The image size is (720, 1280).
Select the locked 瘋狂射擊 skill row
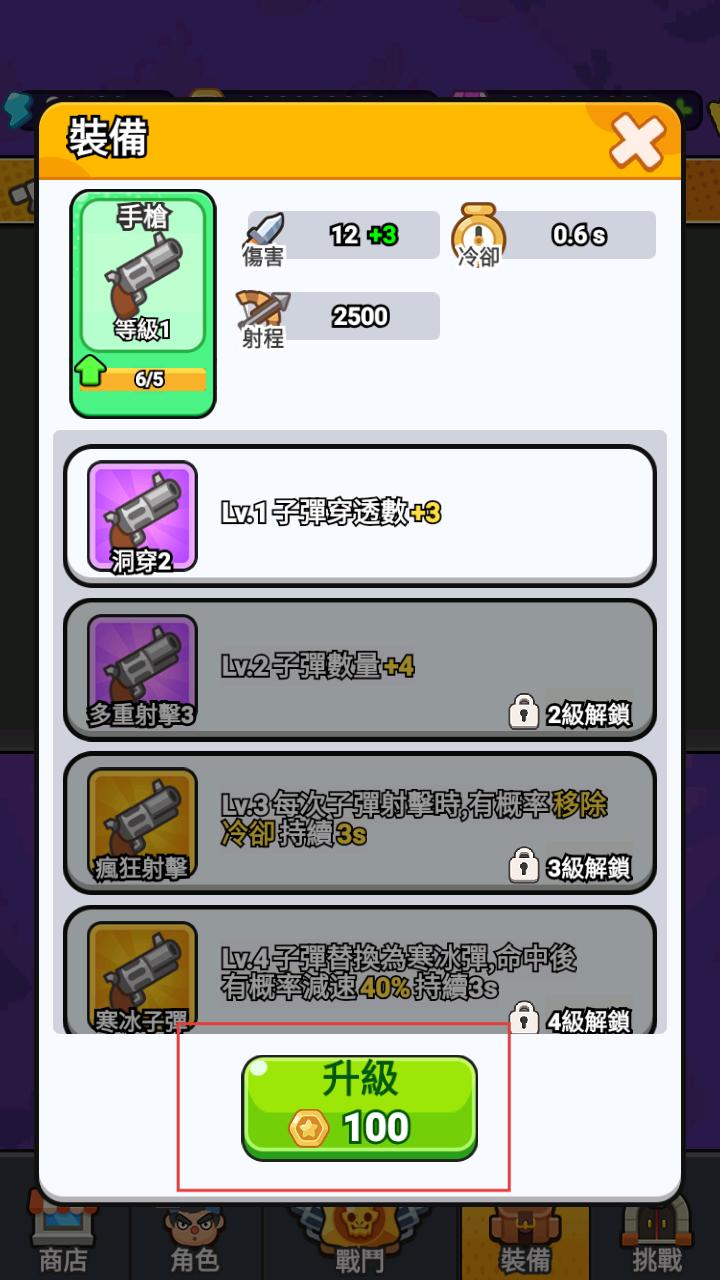[x=359, y=823]
